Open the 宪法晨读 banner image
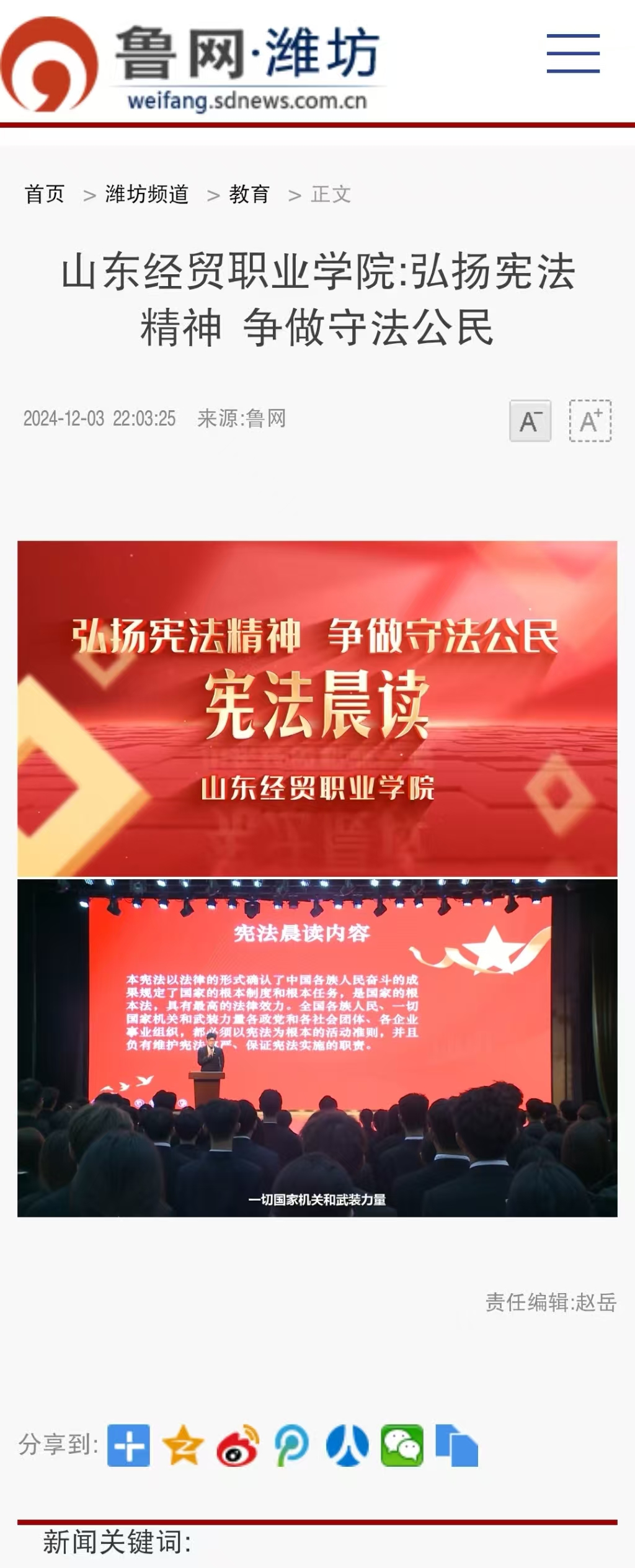Screen dimensions: 635x1568 point(317,708)
